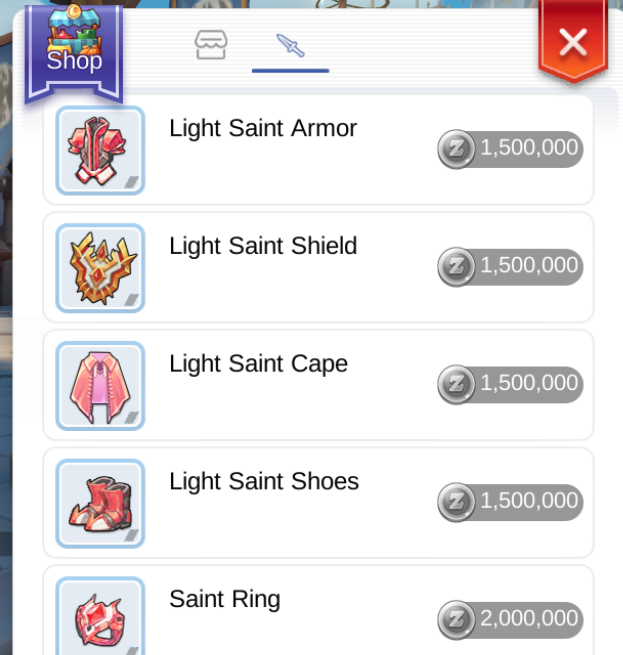Open the Light Saint Armor item

318,150
